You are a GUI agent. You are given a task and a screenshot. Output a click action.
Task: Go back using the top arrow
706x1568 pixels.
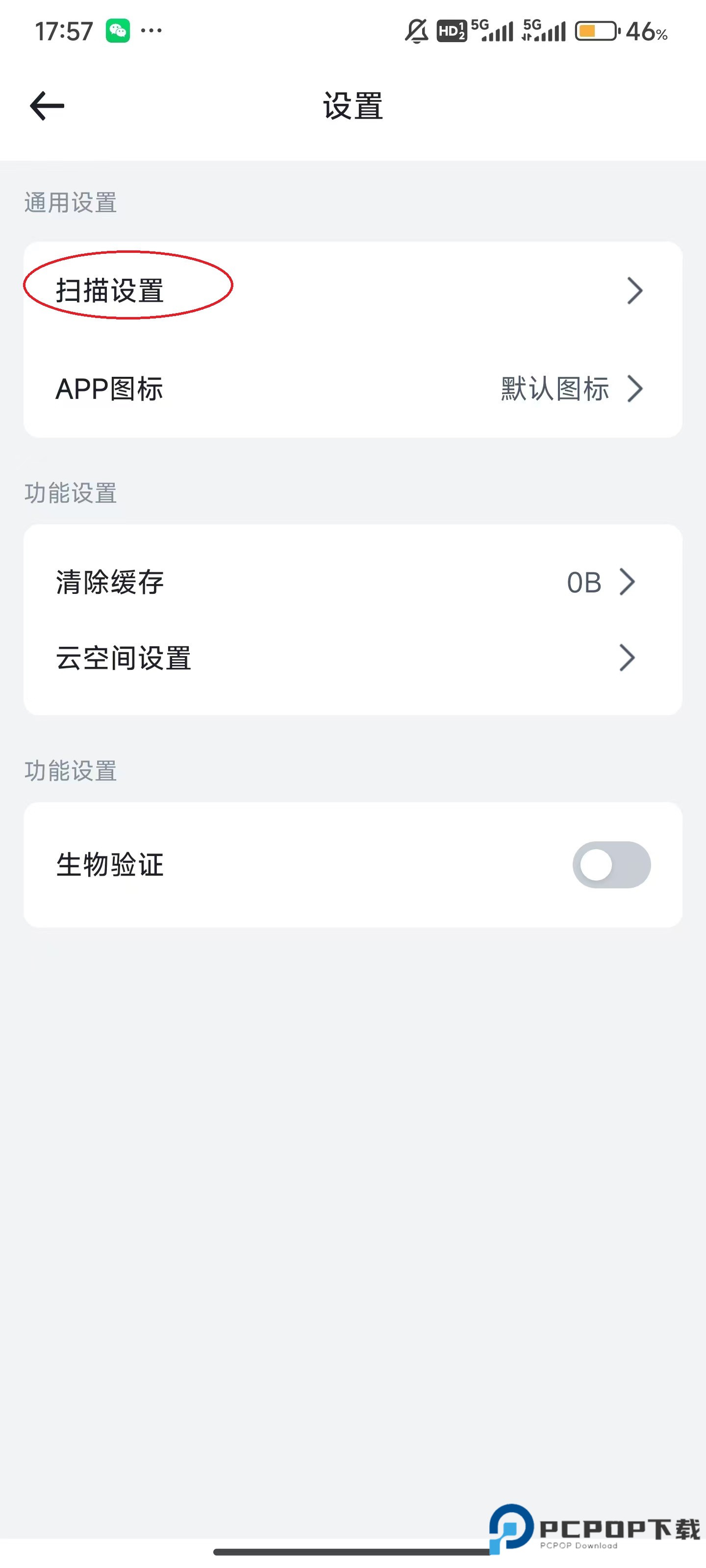point(47,106)
